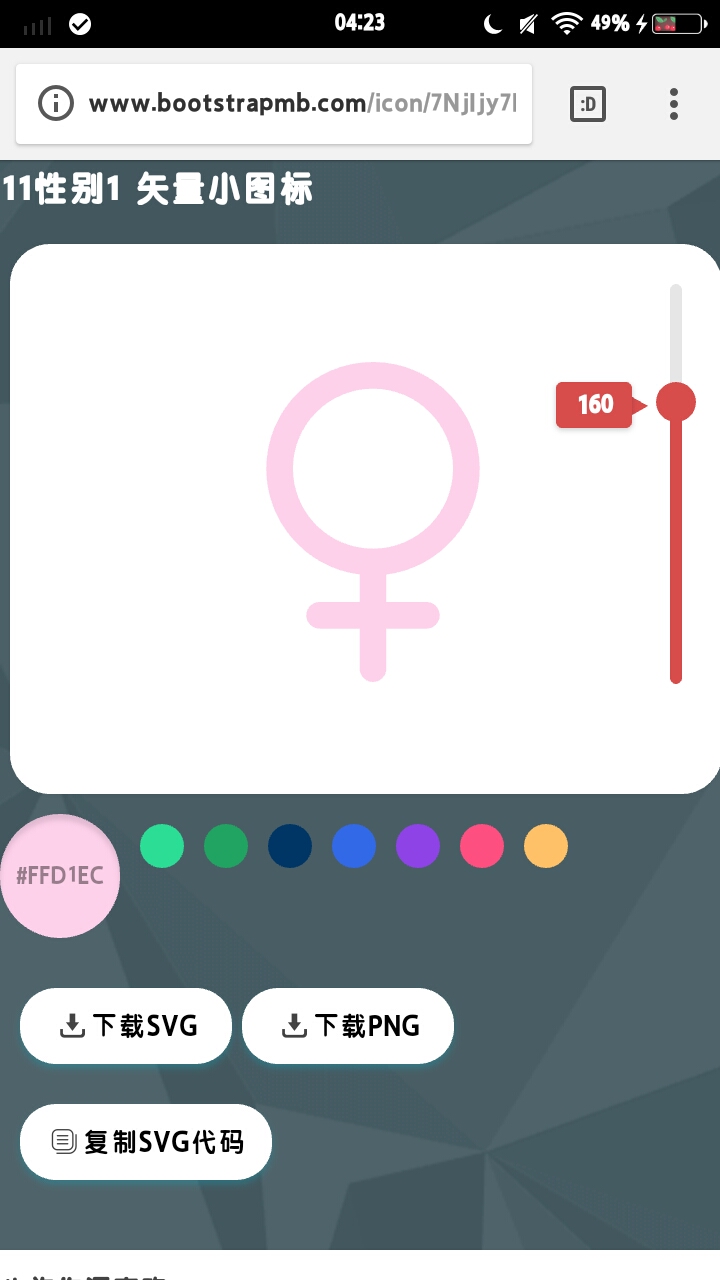Tap the browser URL address bar
This screenshot has width=720, height=1280.
(x=300, y=104)
